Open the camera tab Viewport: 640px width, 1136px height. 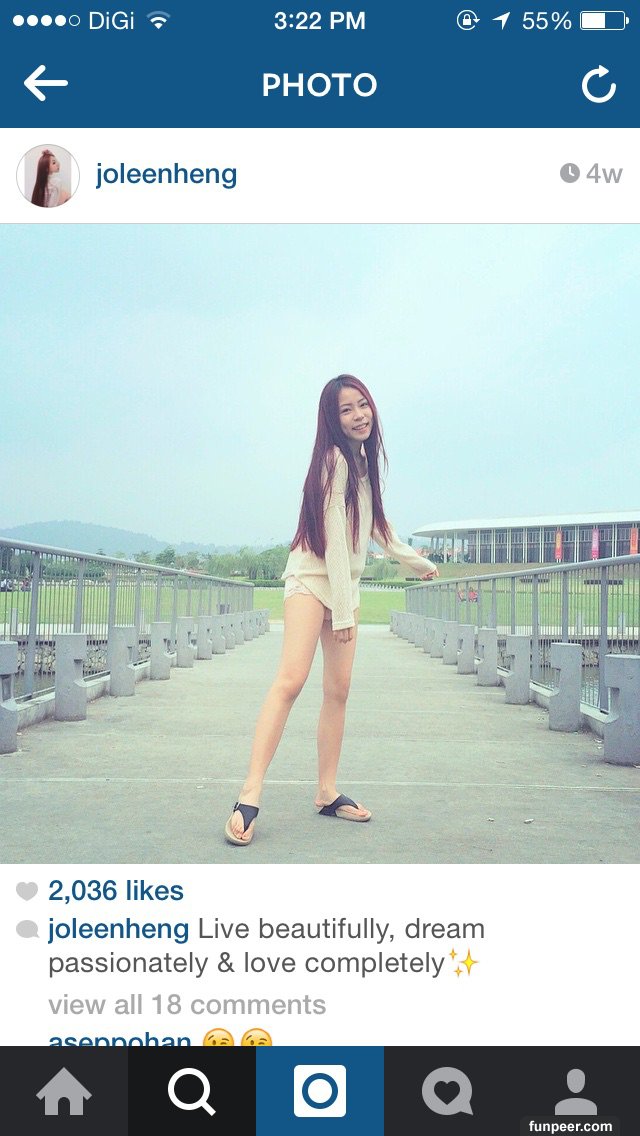pos(320,1091)
